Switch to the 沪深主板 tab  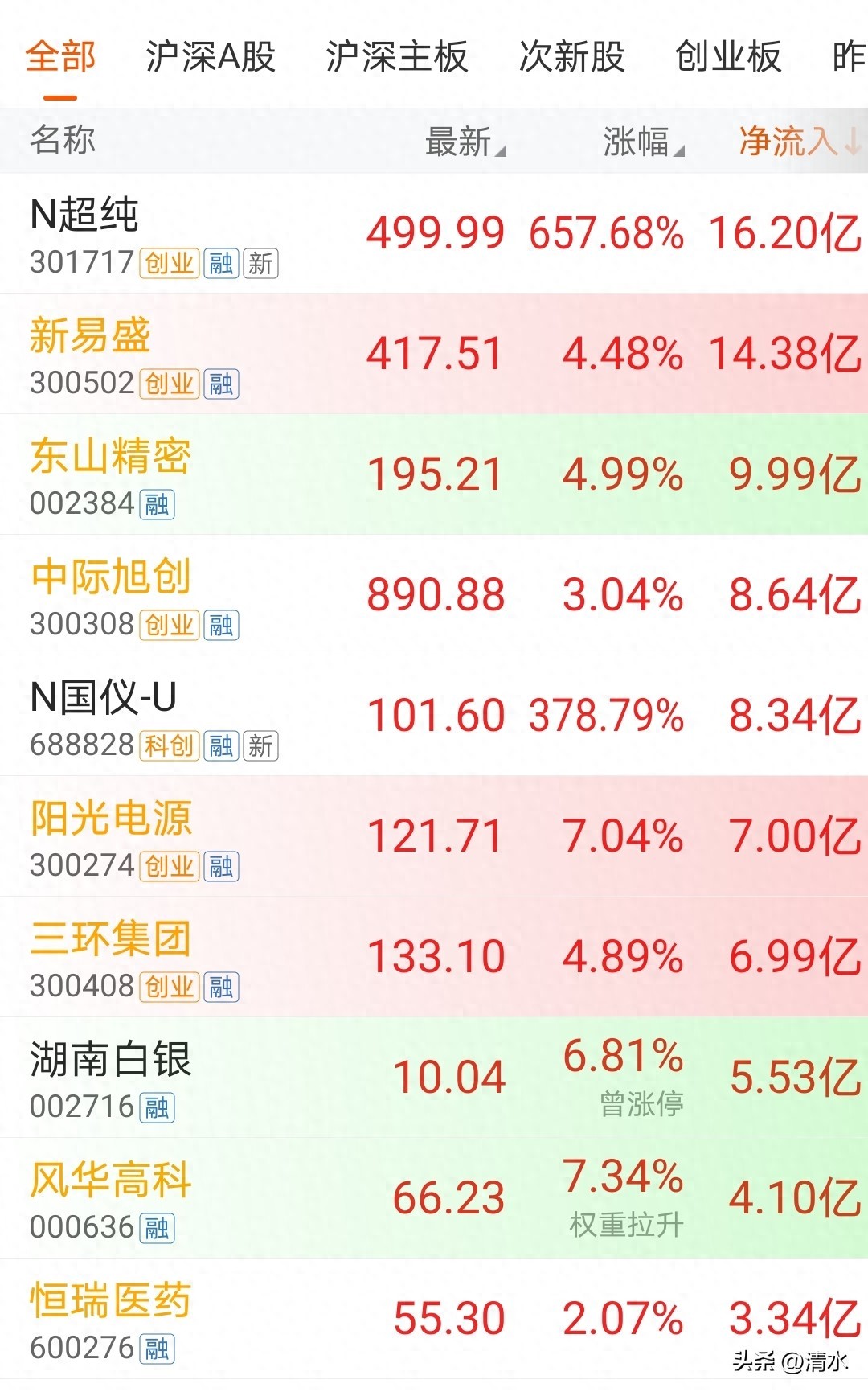[x=397, y=57]
